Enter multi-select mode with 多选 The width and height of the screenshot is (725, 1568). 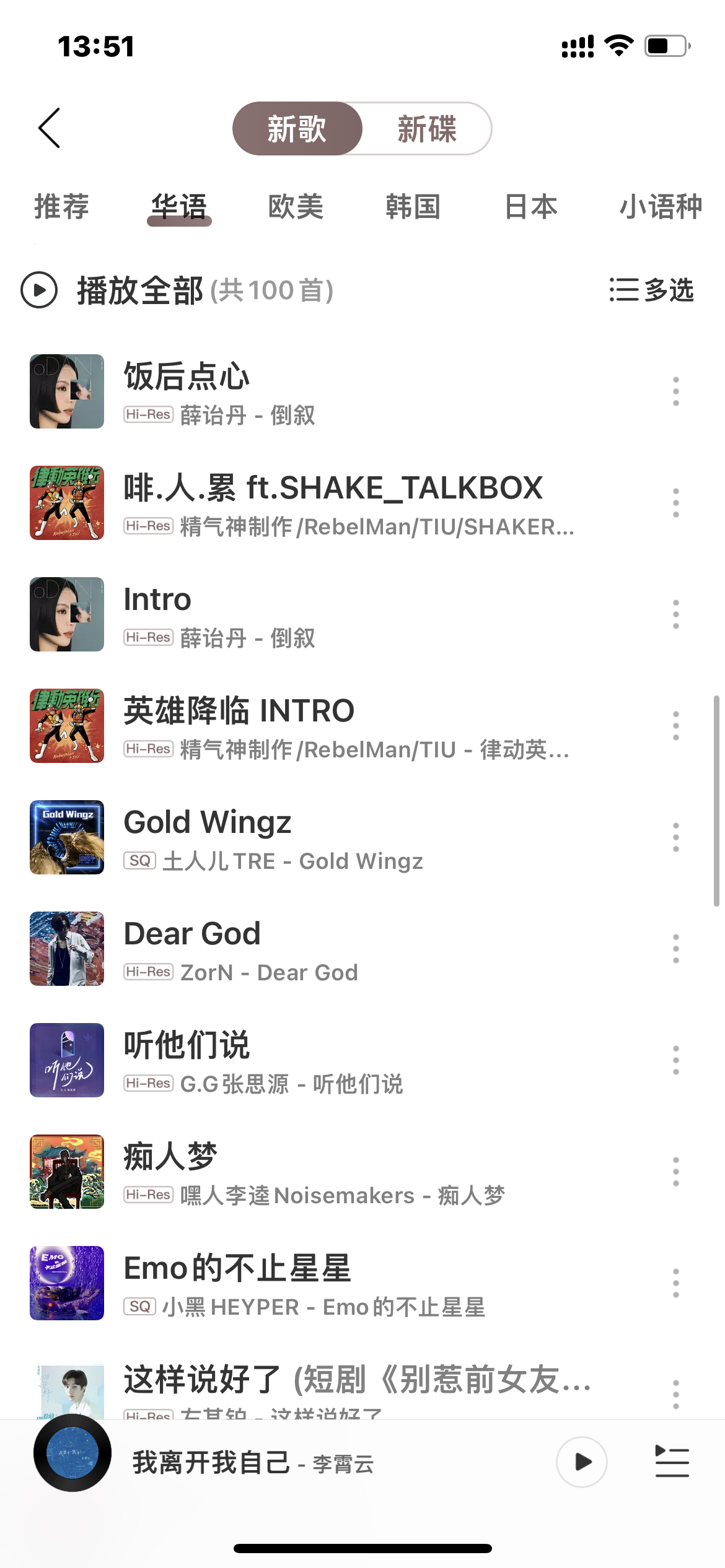(x=652, y=290)
